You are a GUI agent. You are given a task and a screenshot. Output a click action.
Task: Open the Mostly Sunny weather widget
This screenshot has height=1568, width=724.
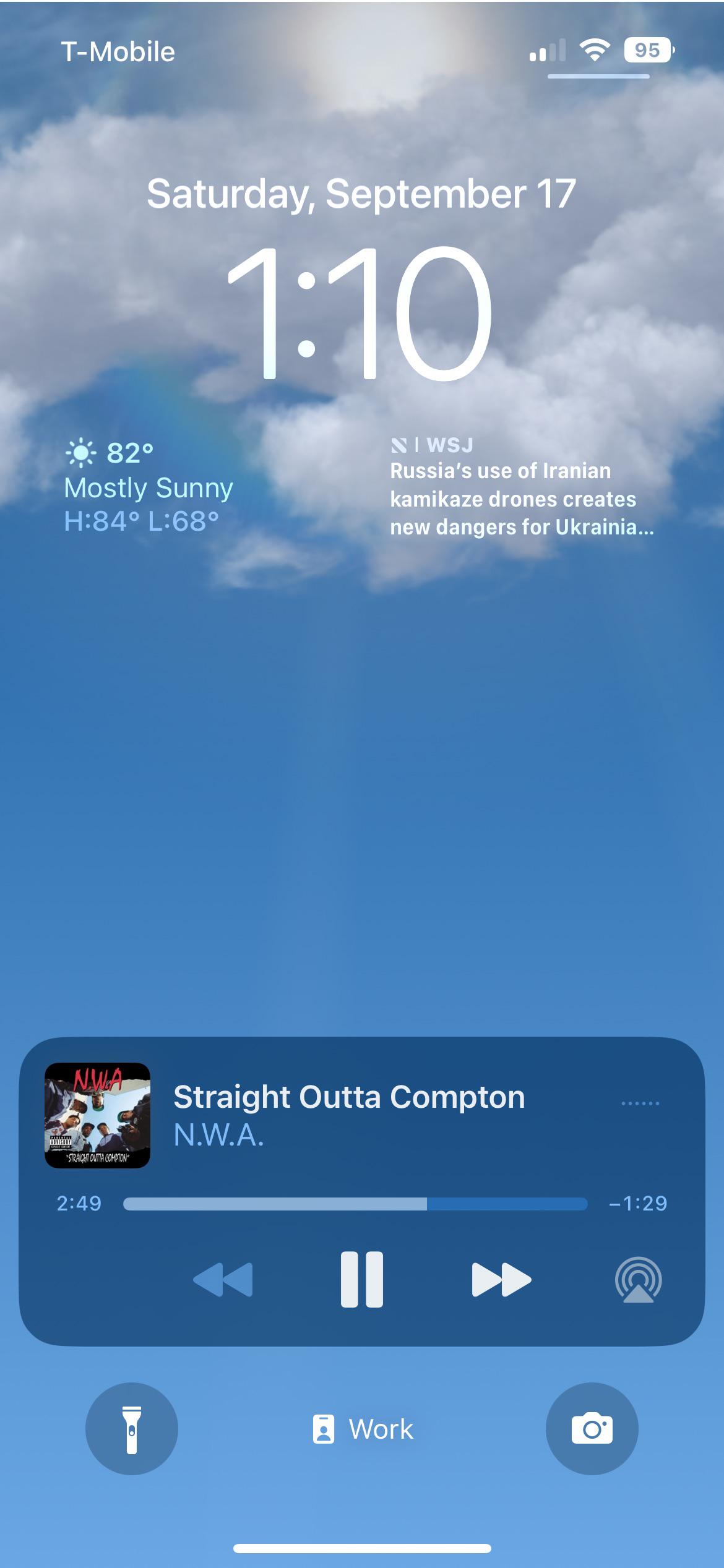[149, 488]
